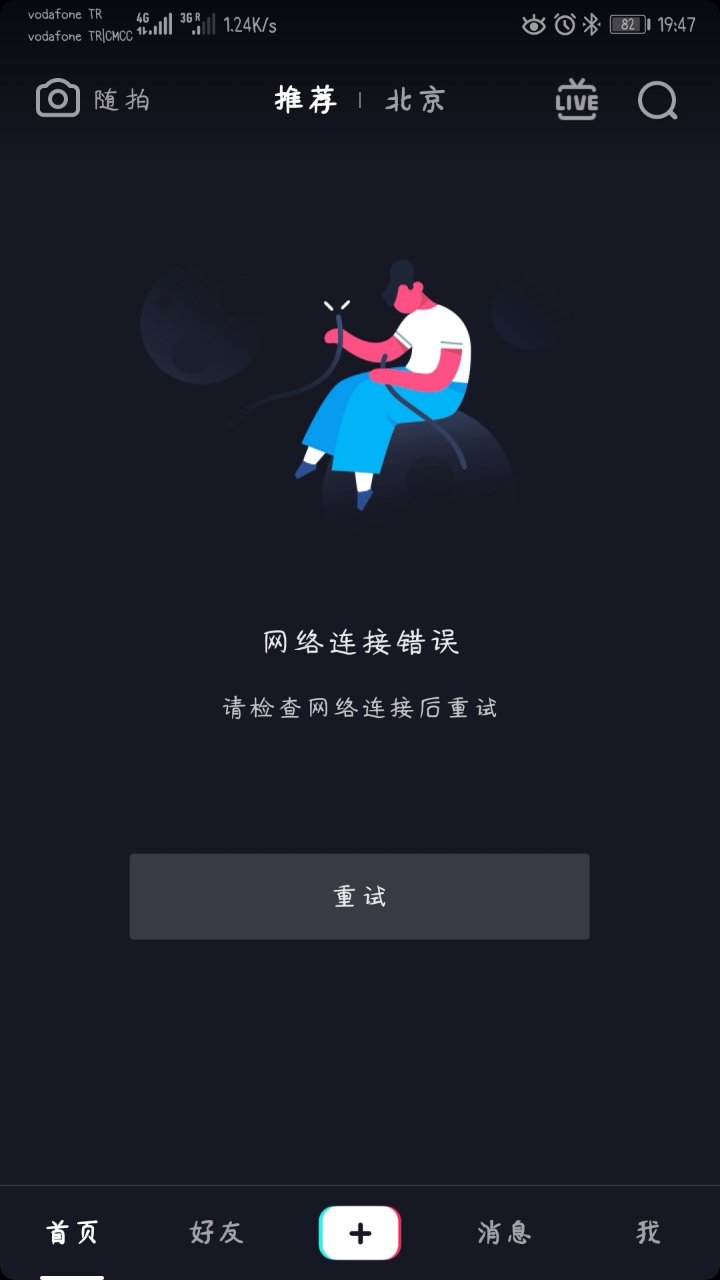Switch to the 推荐 feed tab
Viewport: 720px width, 1280px height.
(x=306, y=99)
